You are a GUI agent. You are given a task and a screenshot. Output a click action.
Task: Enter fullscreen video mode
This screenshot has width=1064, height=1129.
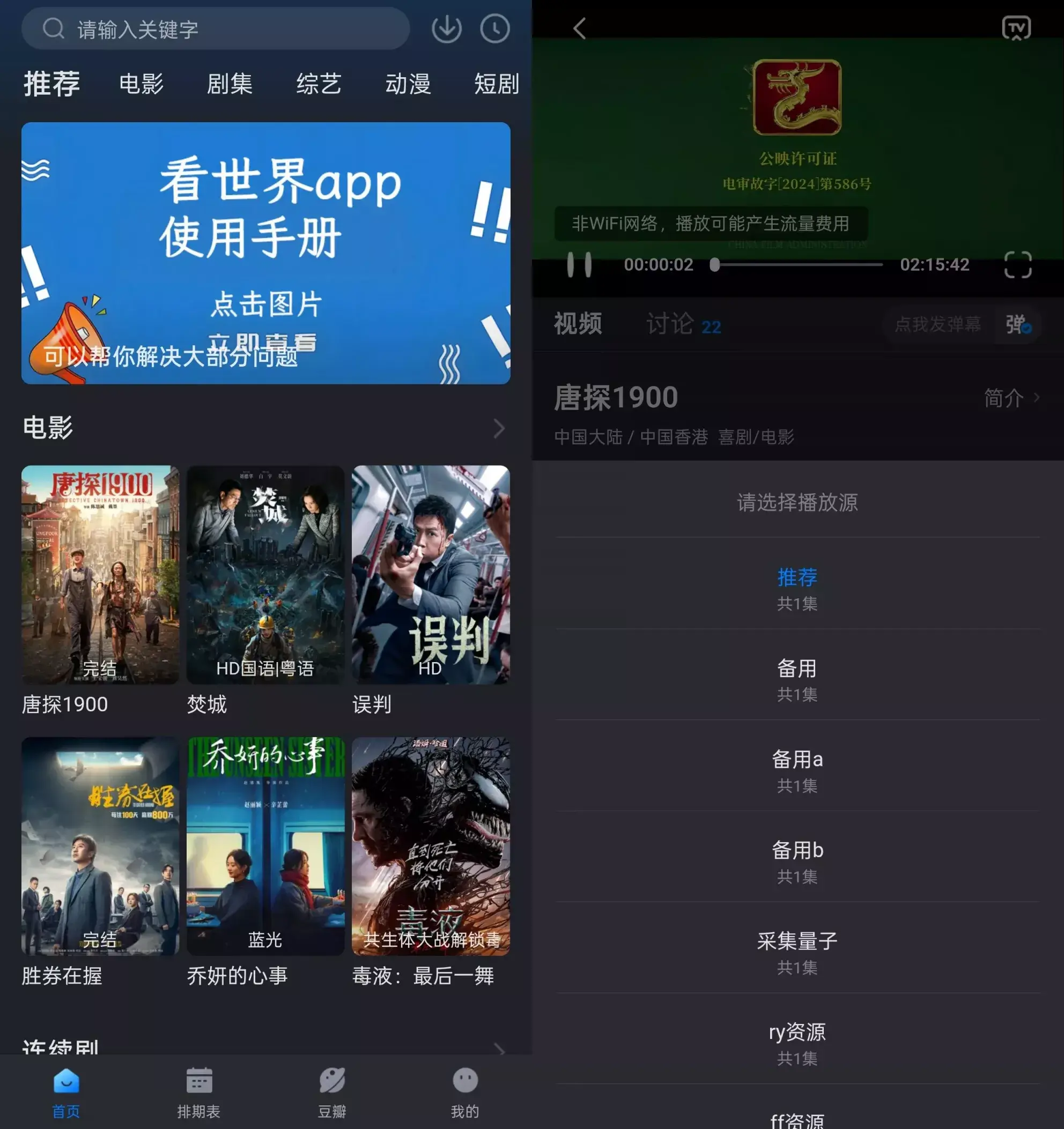coord(1017,265)
